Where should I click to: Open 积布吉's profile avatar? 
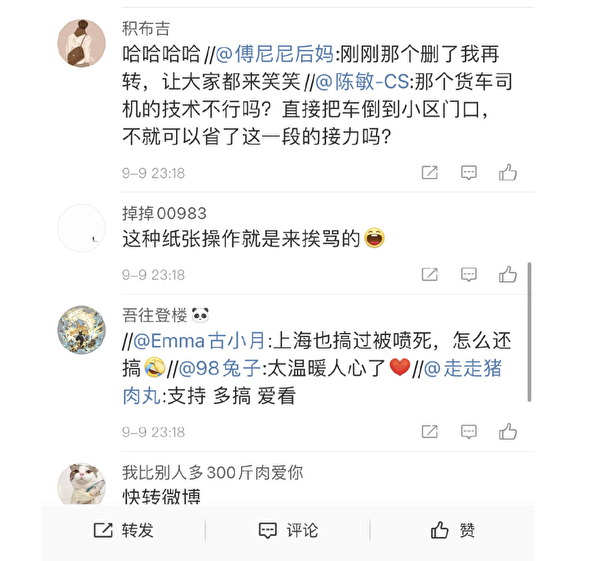[82, 45]
